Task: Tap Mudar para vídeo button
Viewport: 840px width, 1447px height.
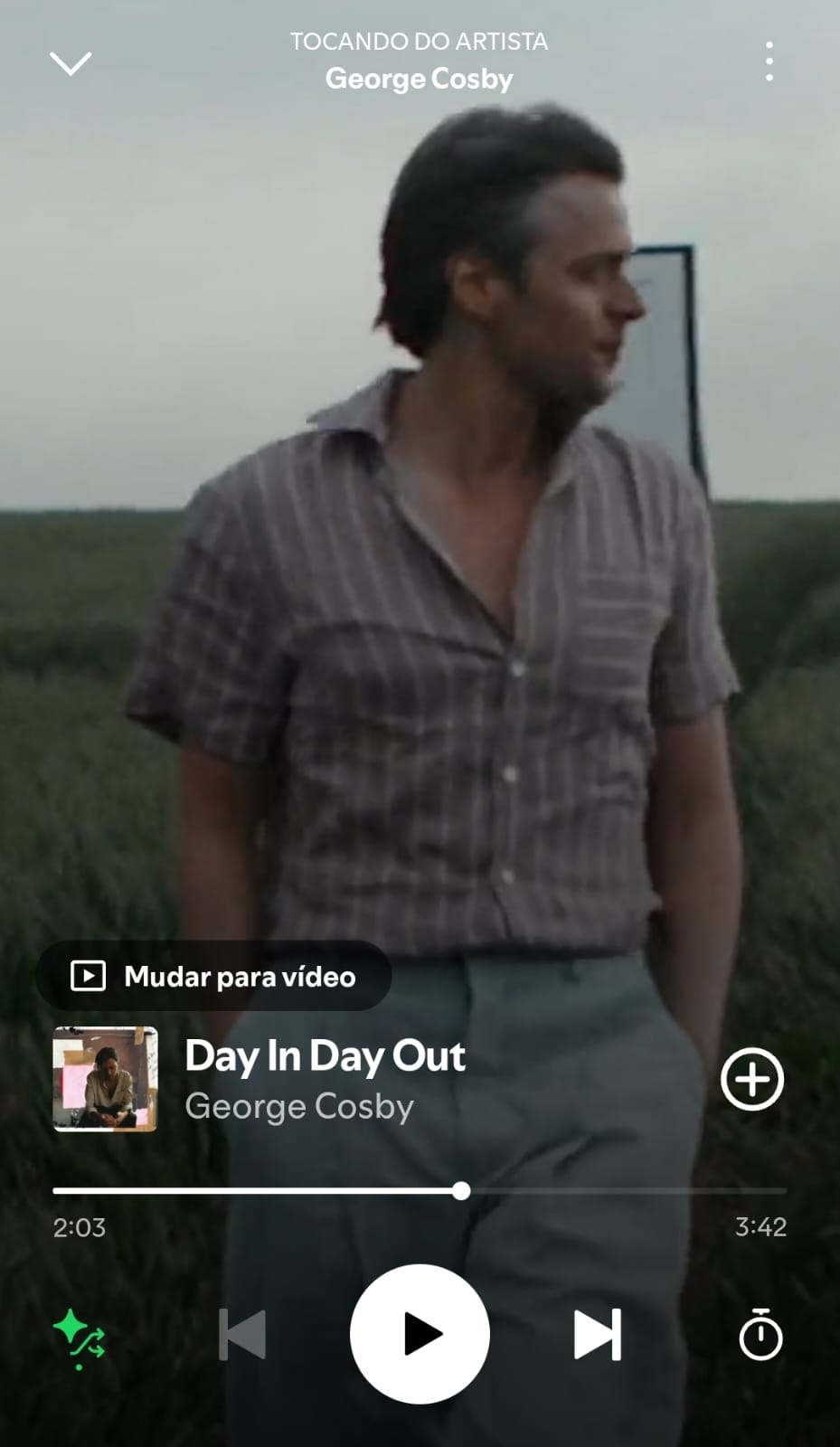Action: tap(215, 977)
